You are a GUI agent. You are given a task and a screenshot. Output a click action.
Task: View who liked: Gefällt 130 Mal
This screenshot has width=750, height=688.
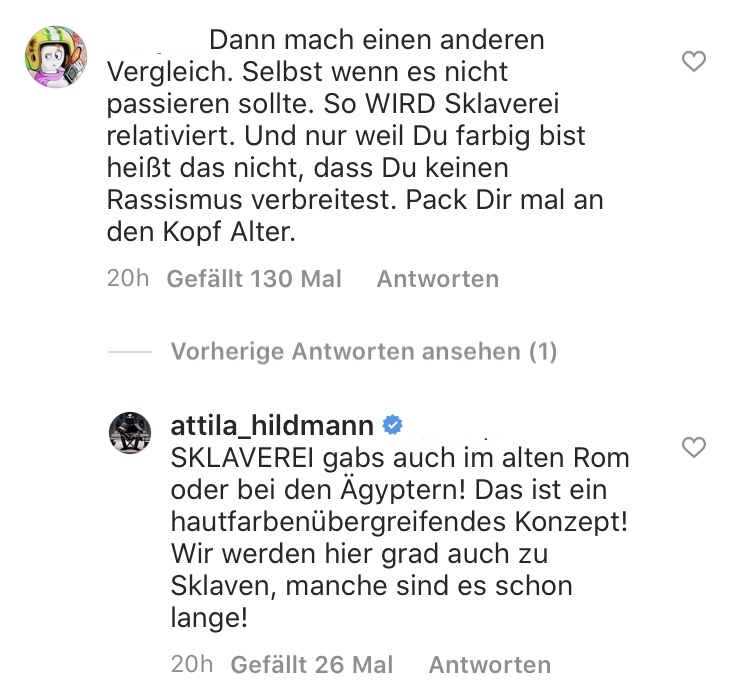point(254,279)
